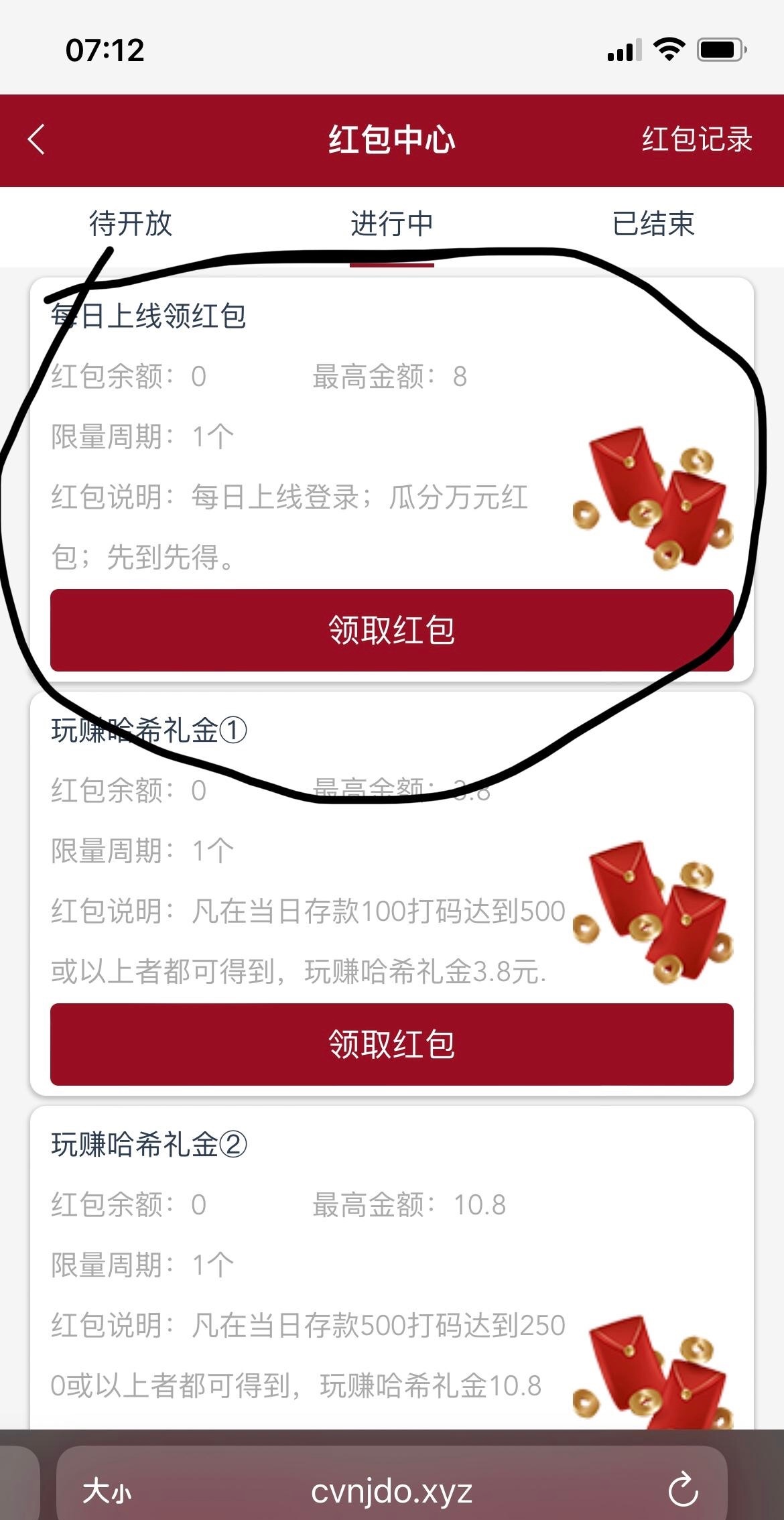This screenshot has height=1520, width=784.
Task: Select the 进行中 tab
Action: coord(392,224)
